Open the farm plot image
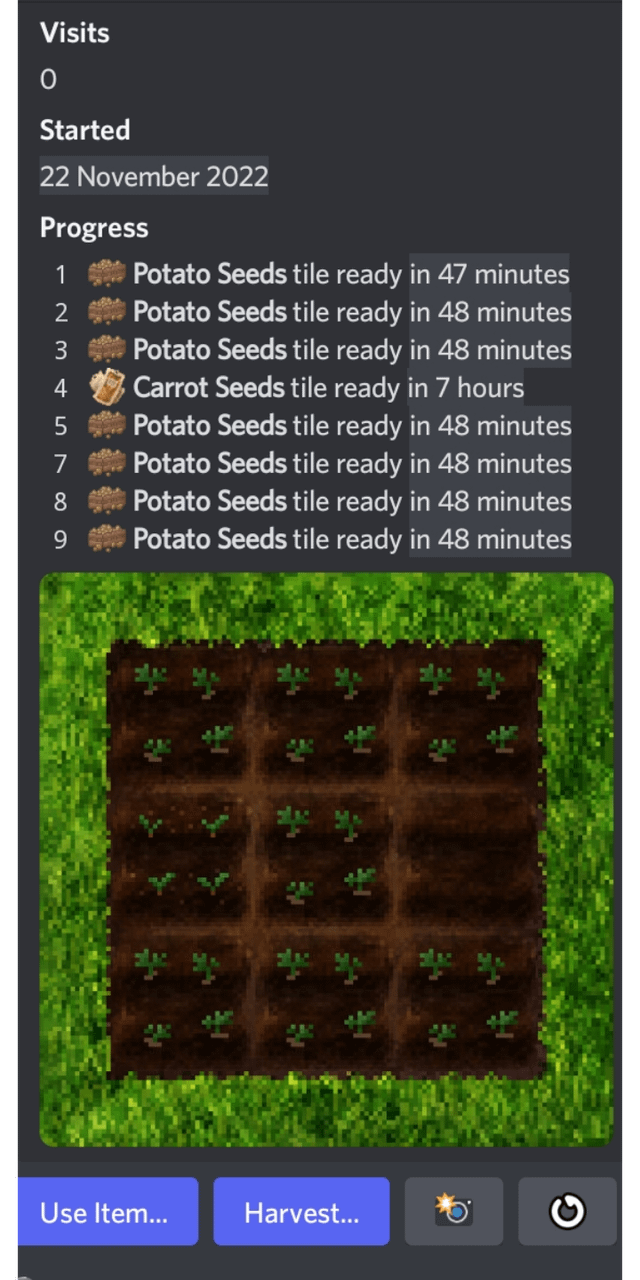640x1280 pixels. point(326,860)
